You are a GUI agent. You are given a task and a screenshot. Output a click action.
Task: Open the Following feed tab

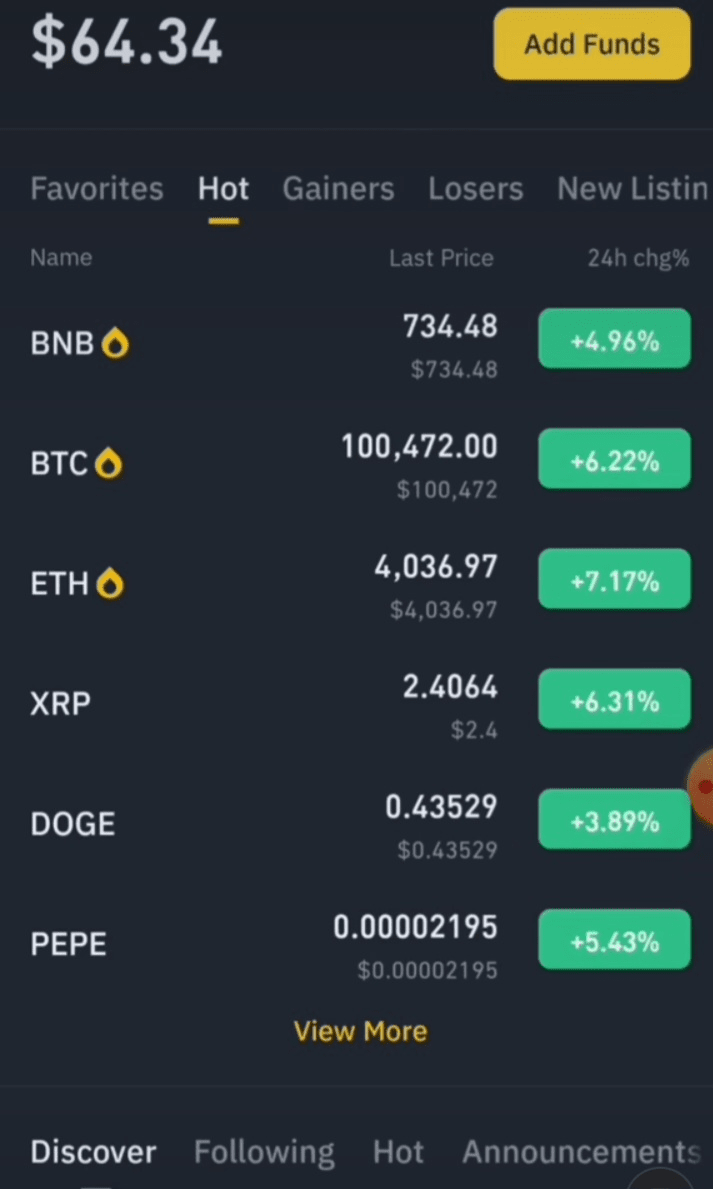pyautogui.click(x=264, y=1152)
